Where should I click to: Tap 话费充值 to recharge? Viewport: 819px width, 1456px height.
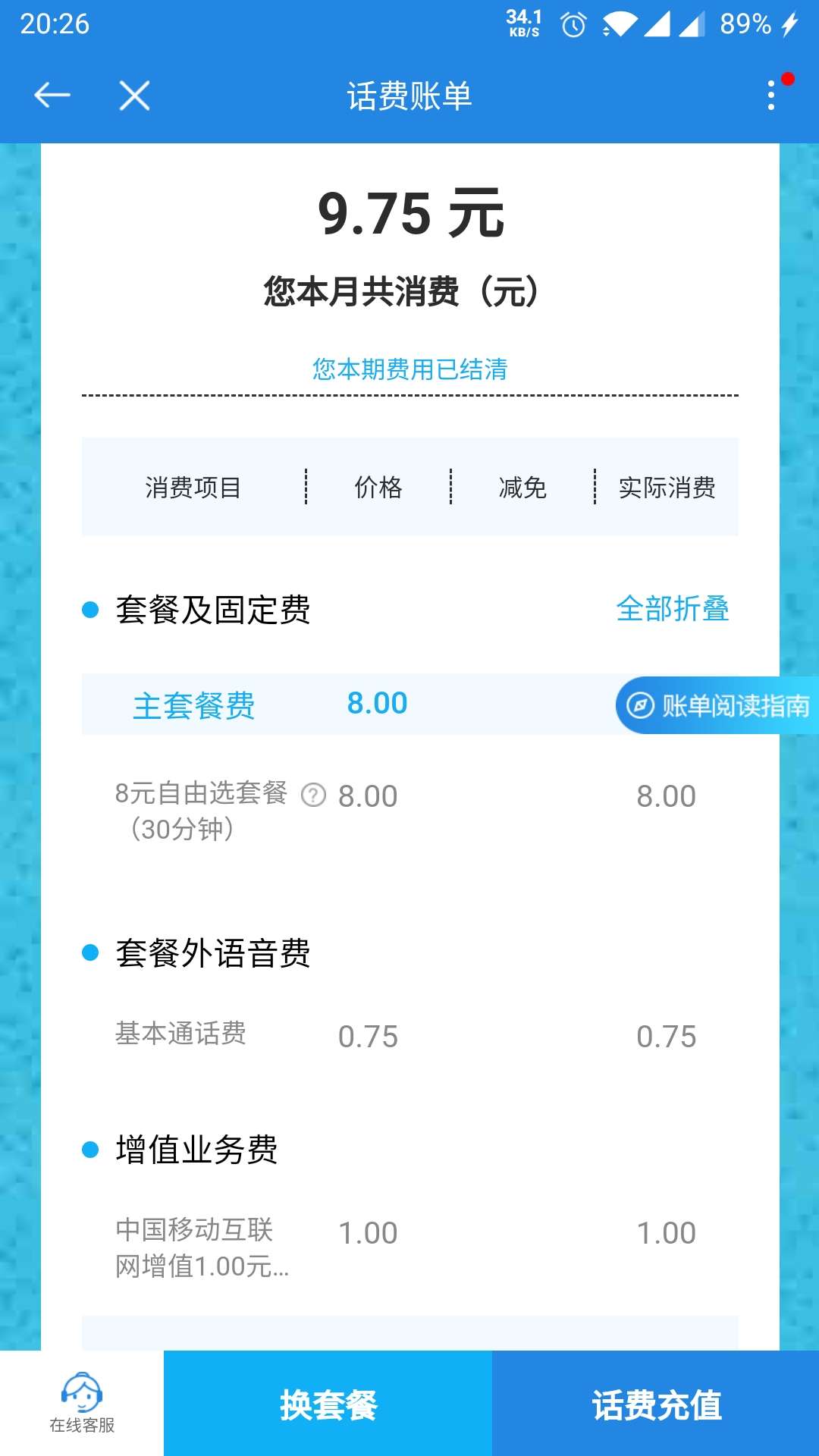[656, 1404]
